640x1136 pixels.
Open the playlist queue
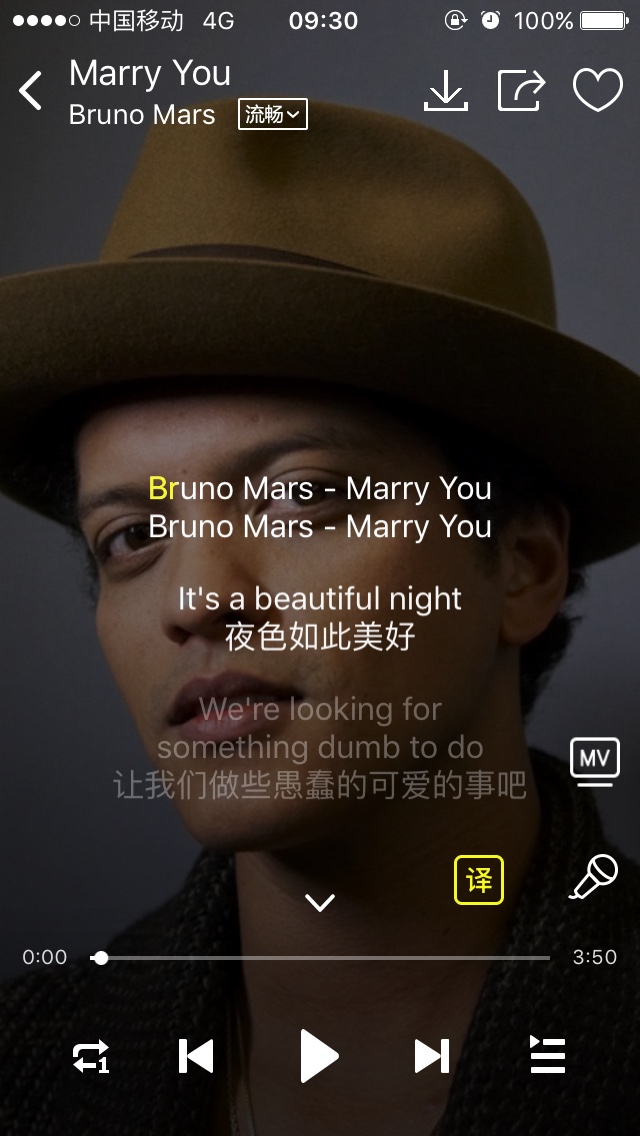point(547,1054)
